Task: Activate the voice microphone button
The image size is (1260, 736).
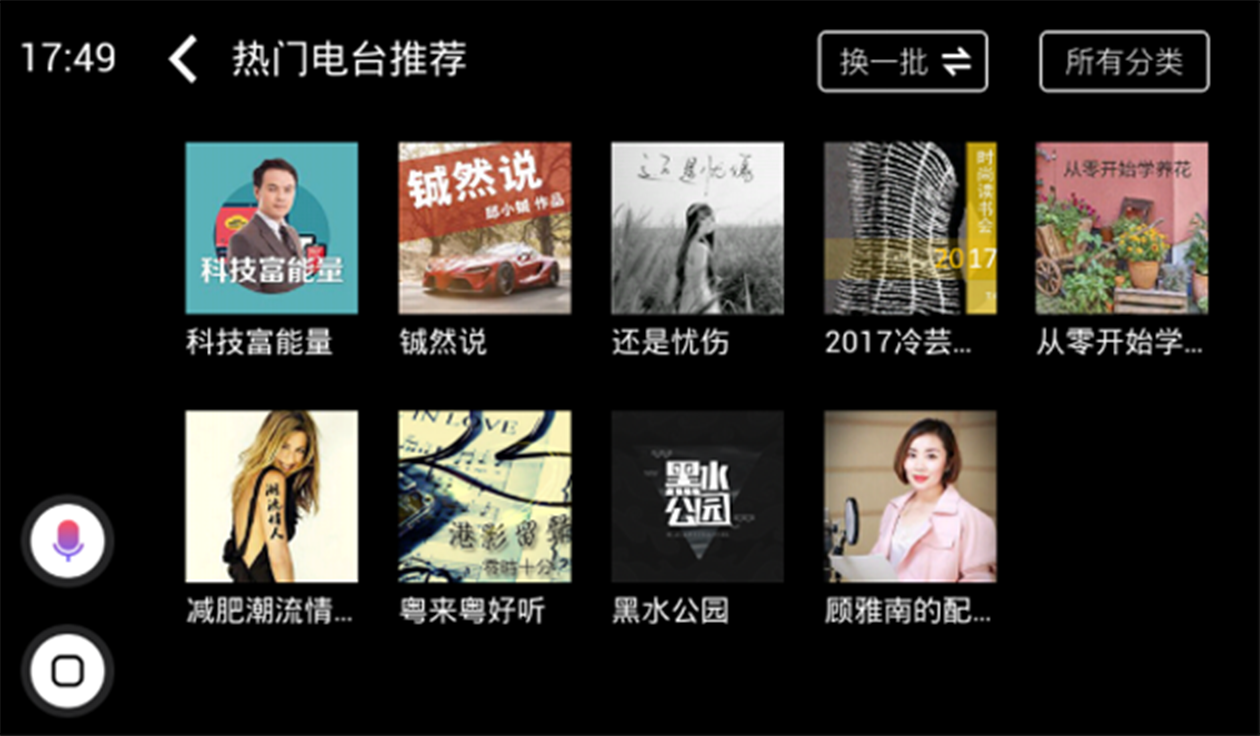Action: click(x=67, y=541)
